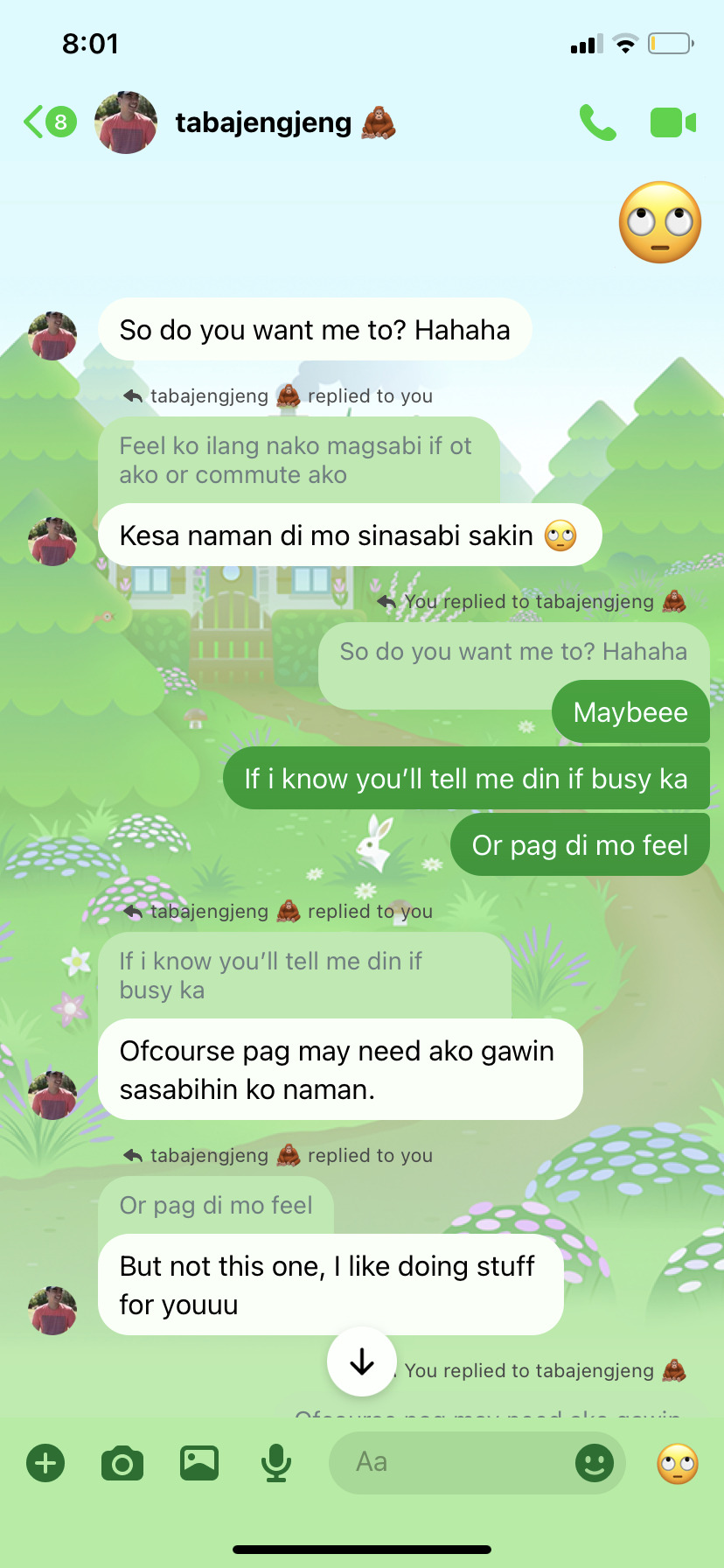Image resolution: width=724 pixels, height=1568 pixels.
Task: Record a voice message with the microphone
Action: pos(276,1463)
